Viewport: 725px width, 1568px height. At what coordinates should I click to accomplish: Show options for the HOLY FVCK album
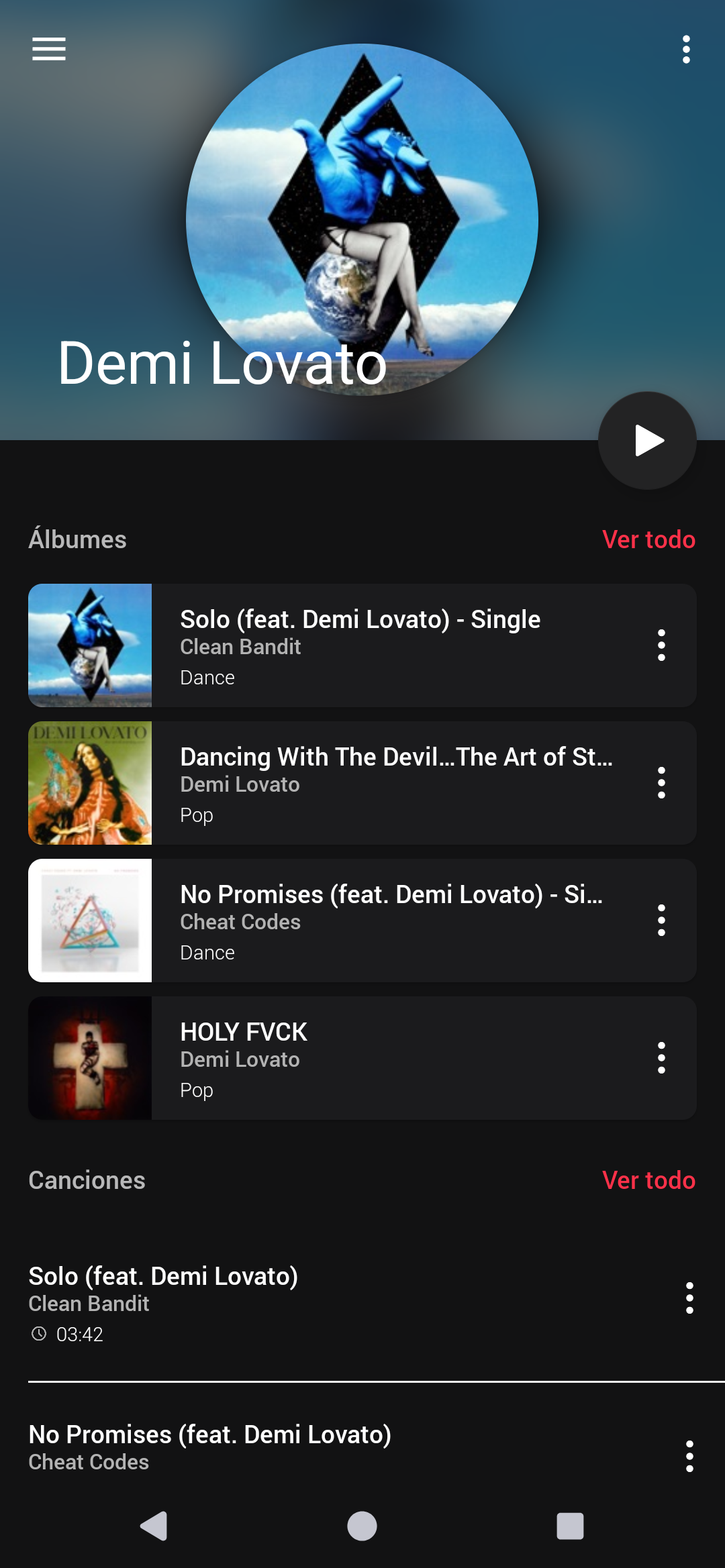coord(661,1058)
